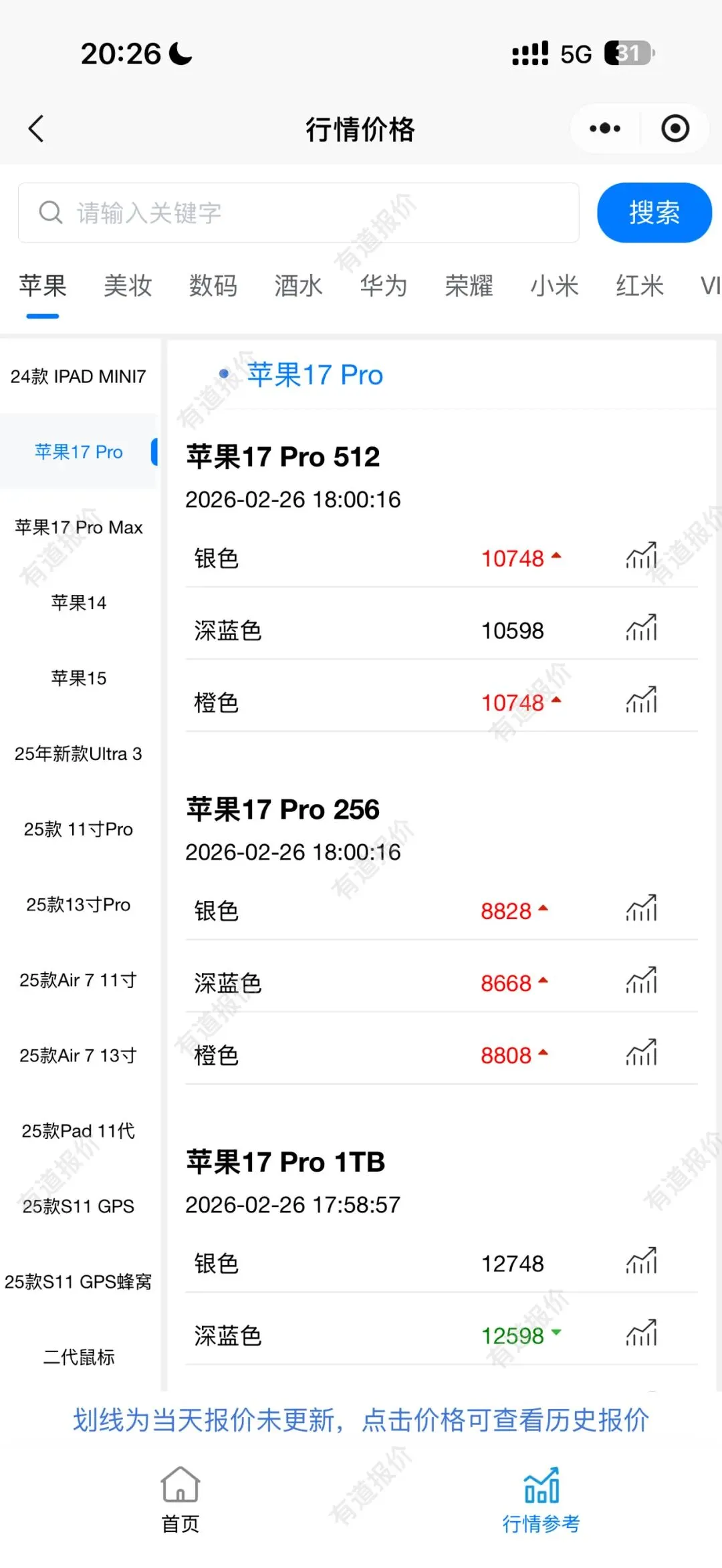Check price history of 8828 for 256 银色
Image resolution: width=722 pixels, height=1568 pixels.
click(x=506, y=911)
